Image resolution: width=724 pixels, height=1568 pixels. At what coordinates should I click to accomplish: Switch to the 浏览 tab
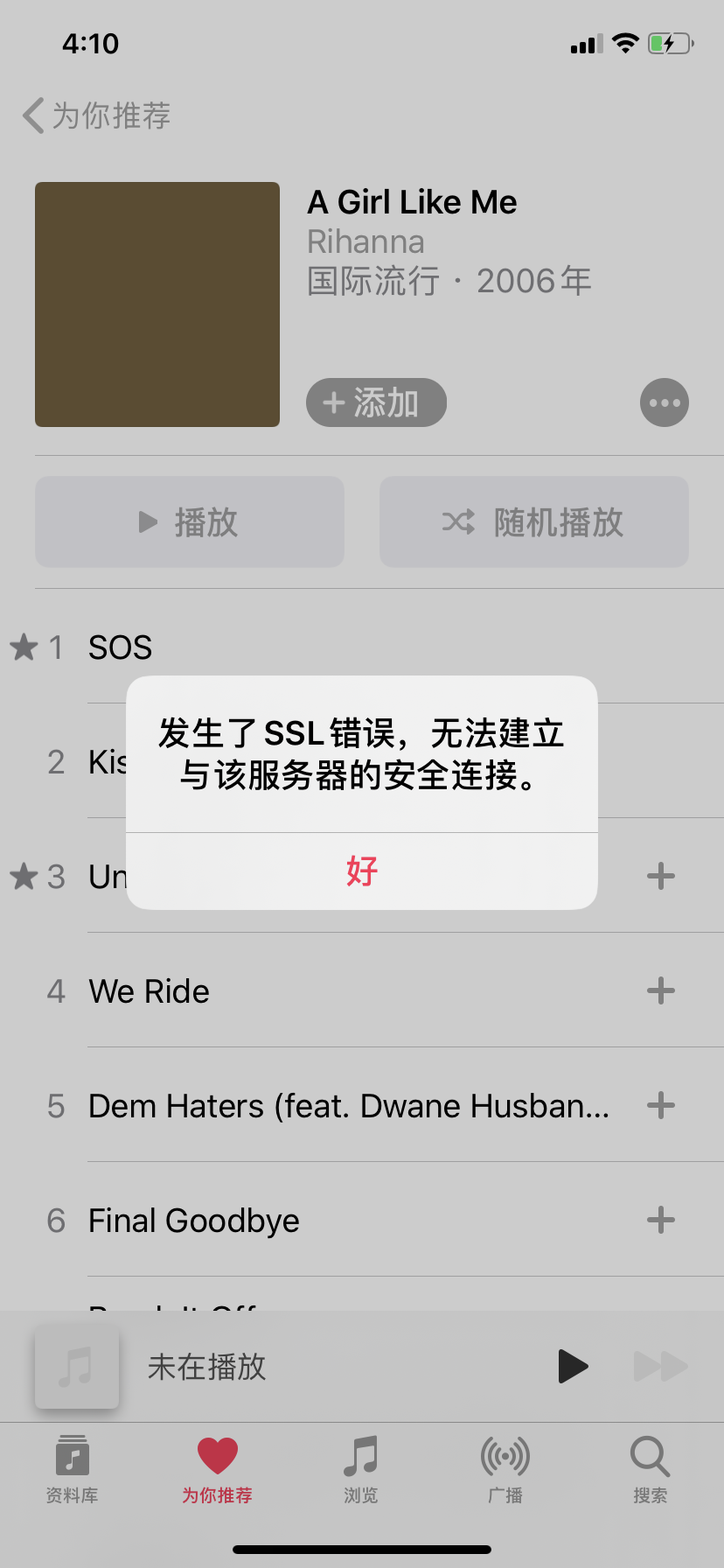(x=361, y=1468)
